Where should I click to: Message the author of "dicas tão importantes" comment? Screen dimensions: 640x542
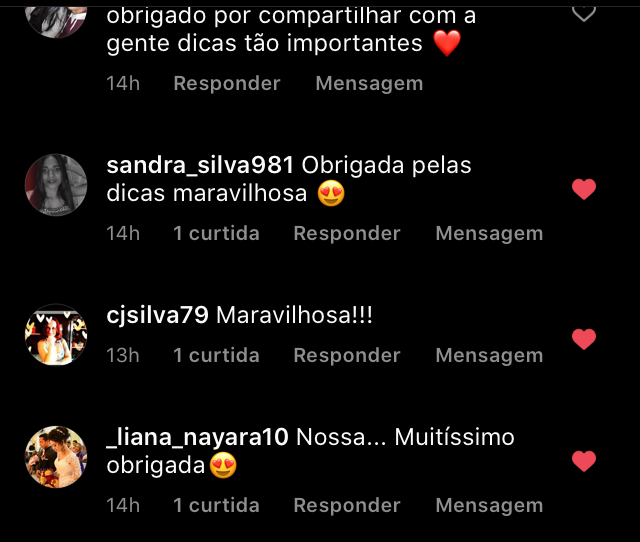pos(369,83)
